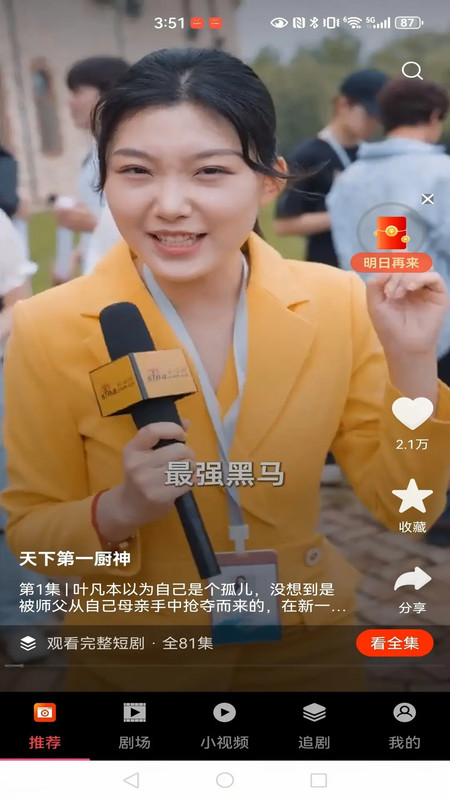Screen dimensions: 450x800
Task: Share this video via 分享
Action: coord(412,579)
